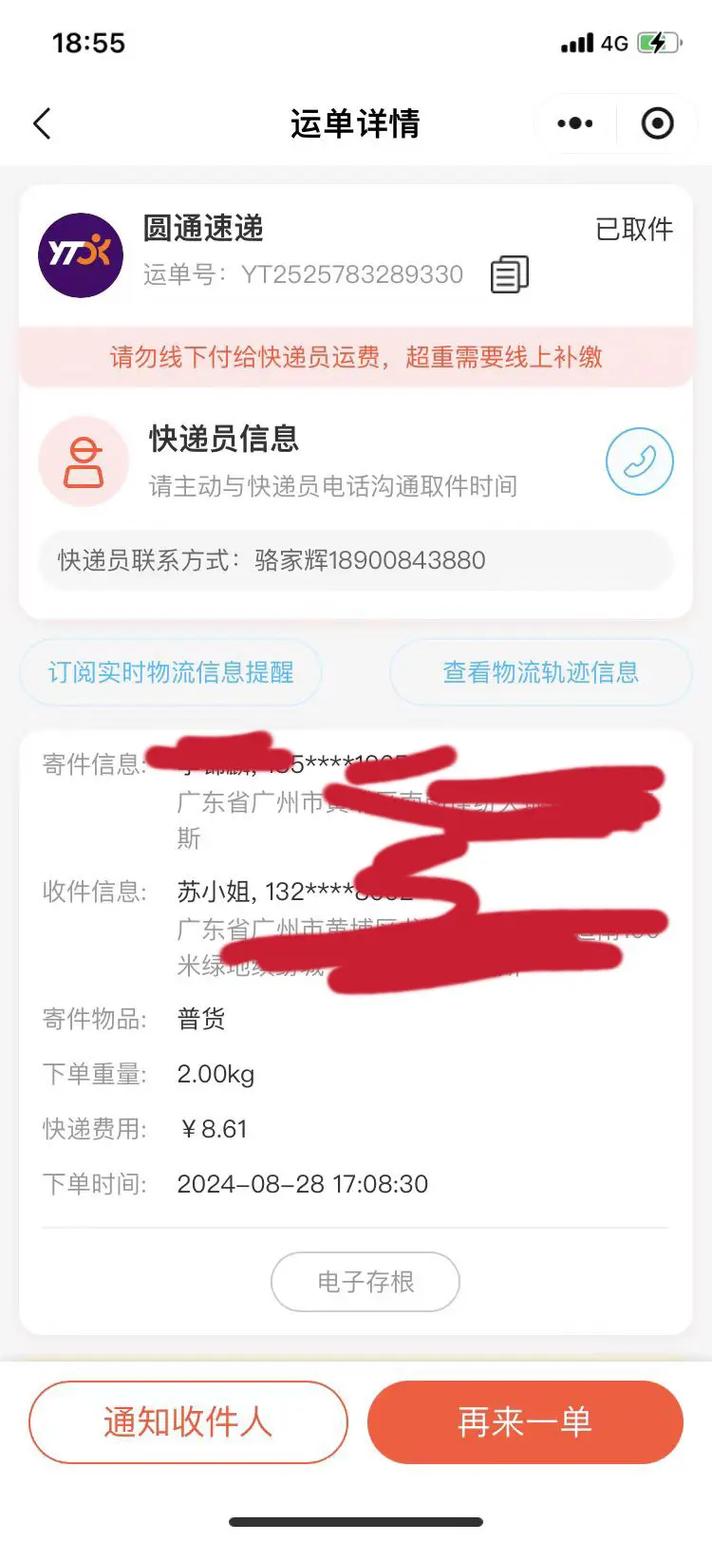Place another order with 再来一单
712x1542 pixels.
click(525, 1422)
